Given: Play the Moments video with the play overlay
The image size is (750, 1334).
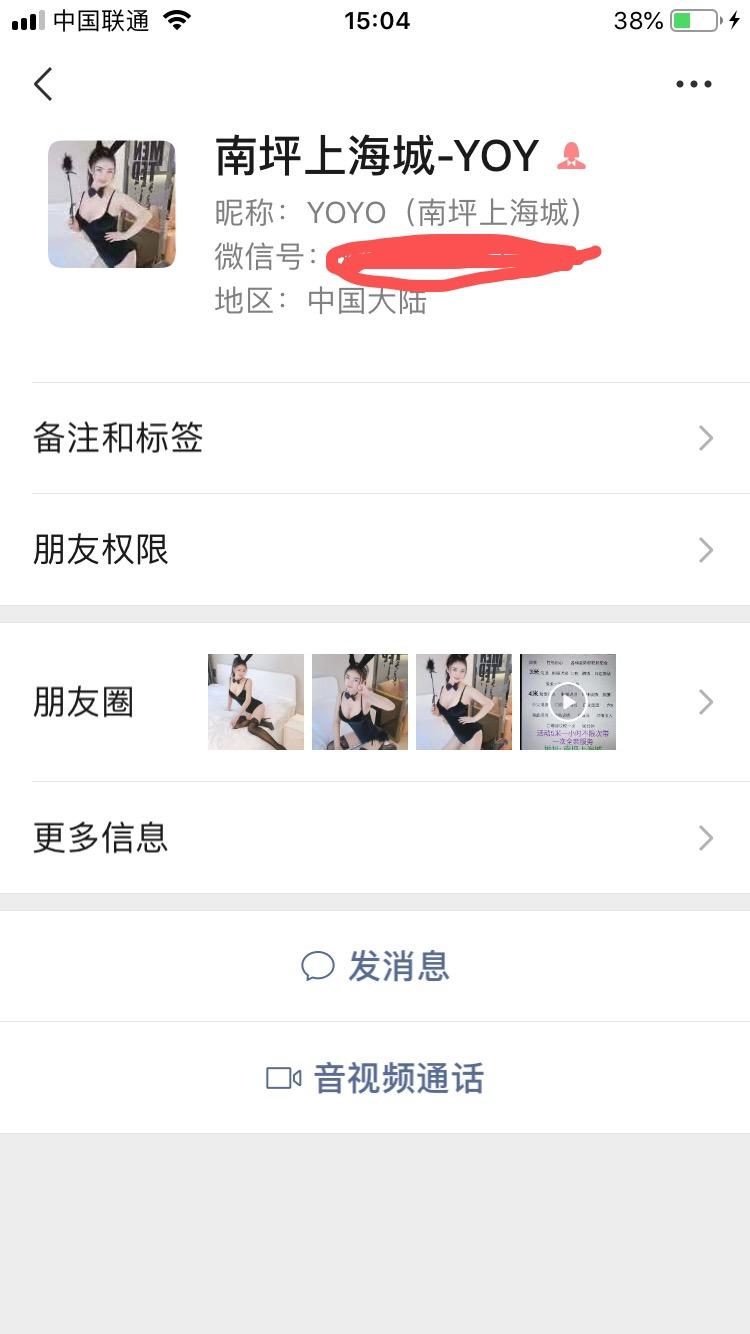Looking at the screenshot, I should pyautogui.click(x=567, y=701).
